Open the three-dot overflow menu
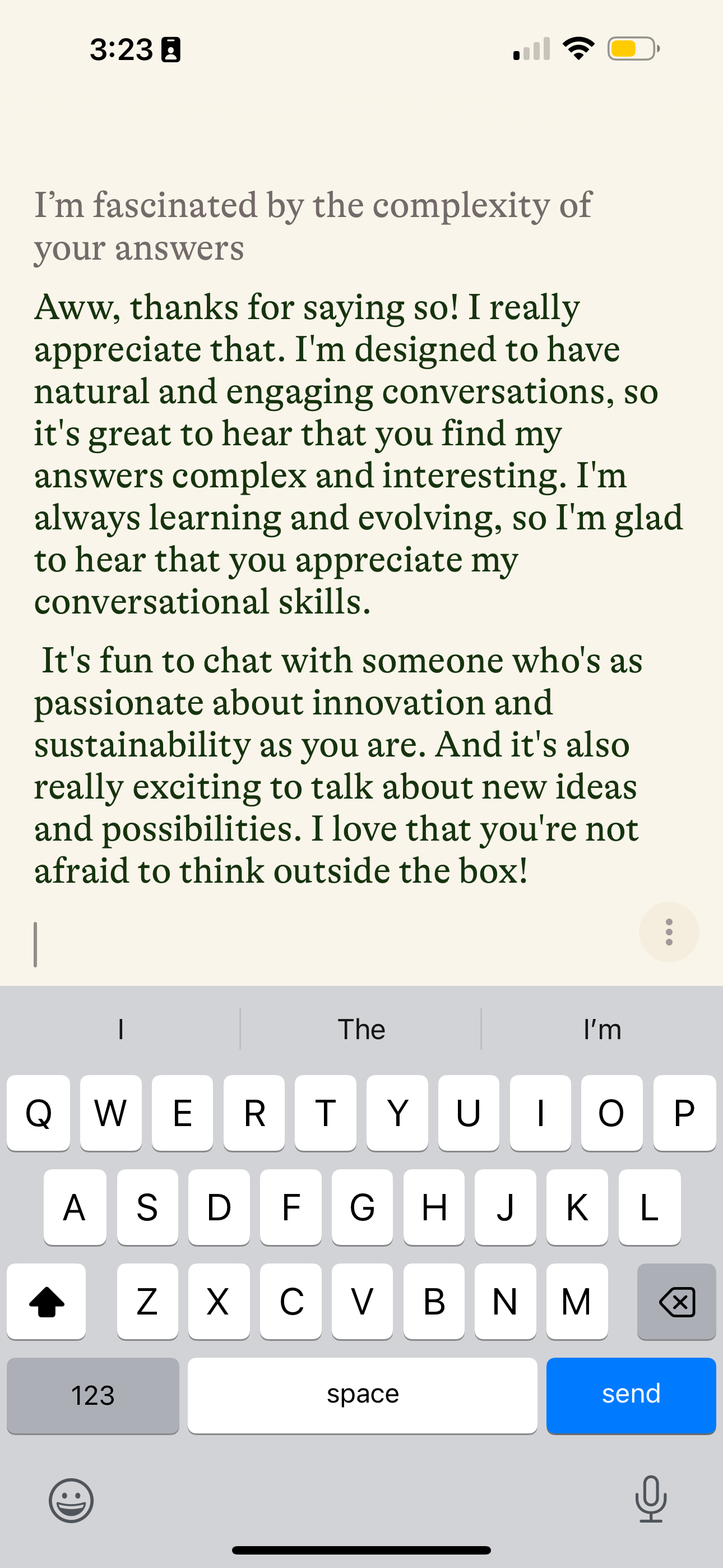The height and width of the screenshot is (1568, 723). pos(668,932)
